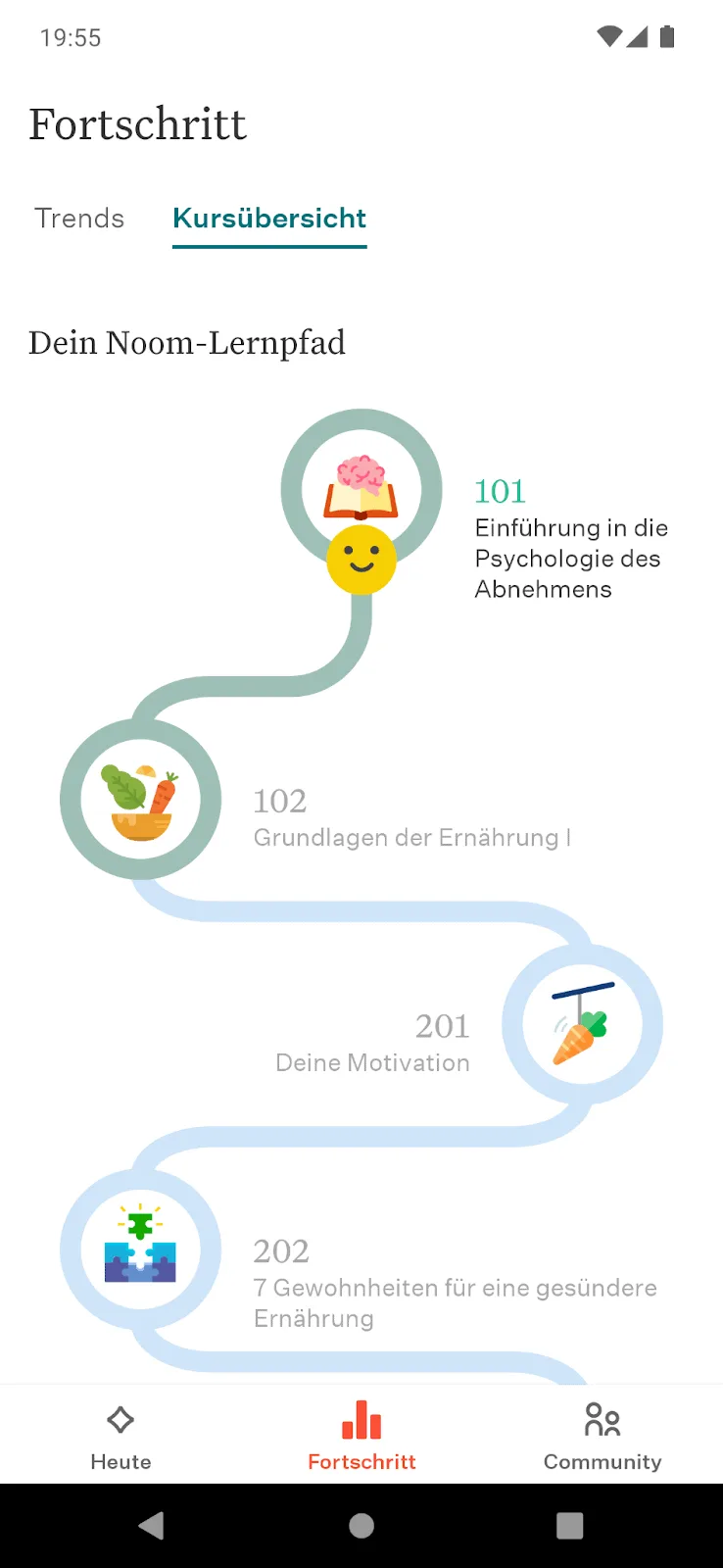Open course 101 Einführung in die Psychologie

pos(361,489)
